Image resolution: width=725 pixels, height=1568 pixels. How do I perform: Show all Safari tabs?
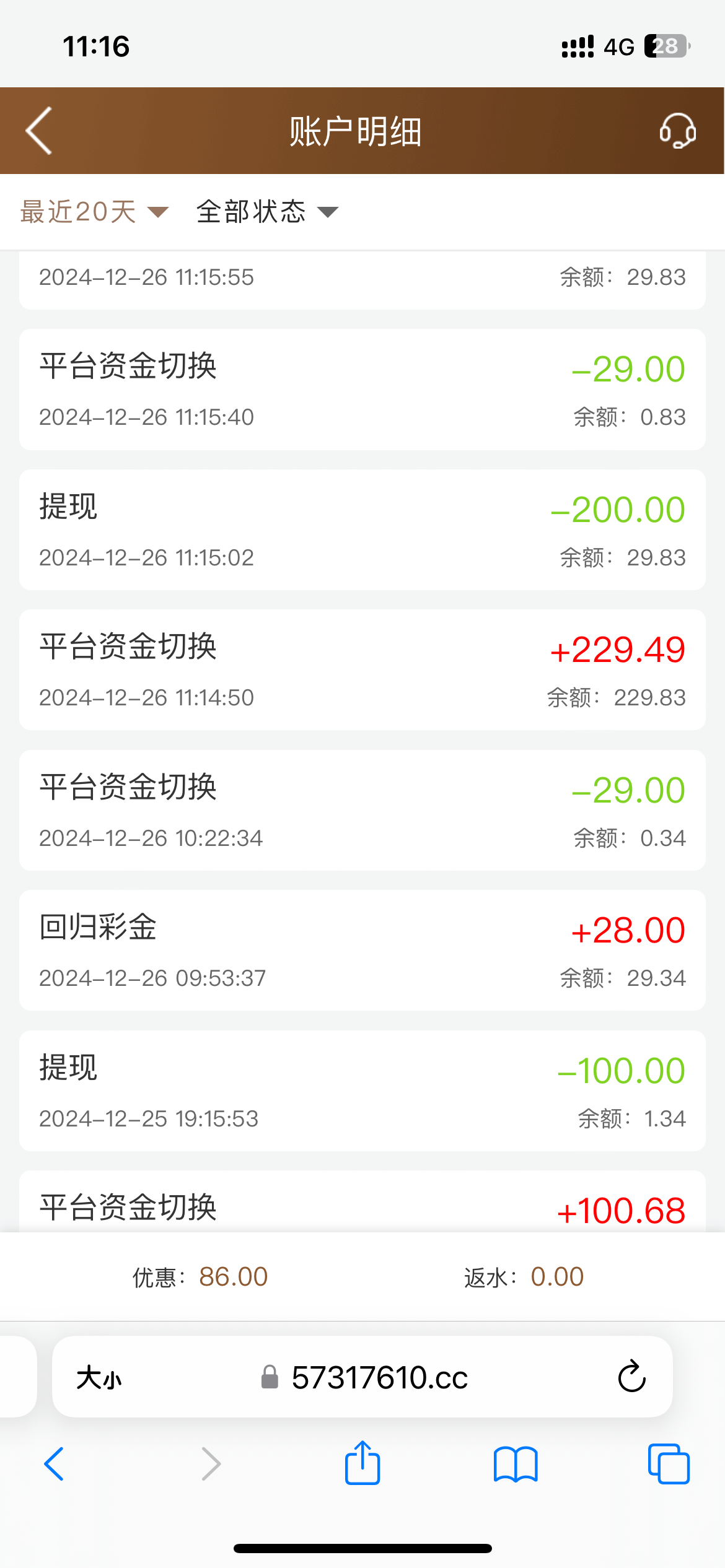coord(668,1464)
